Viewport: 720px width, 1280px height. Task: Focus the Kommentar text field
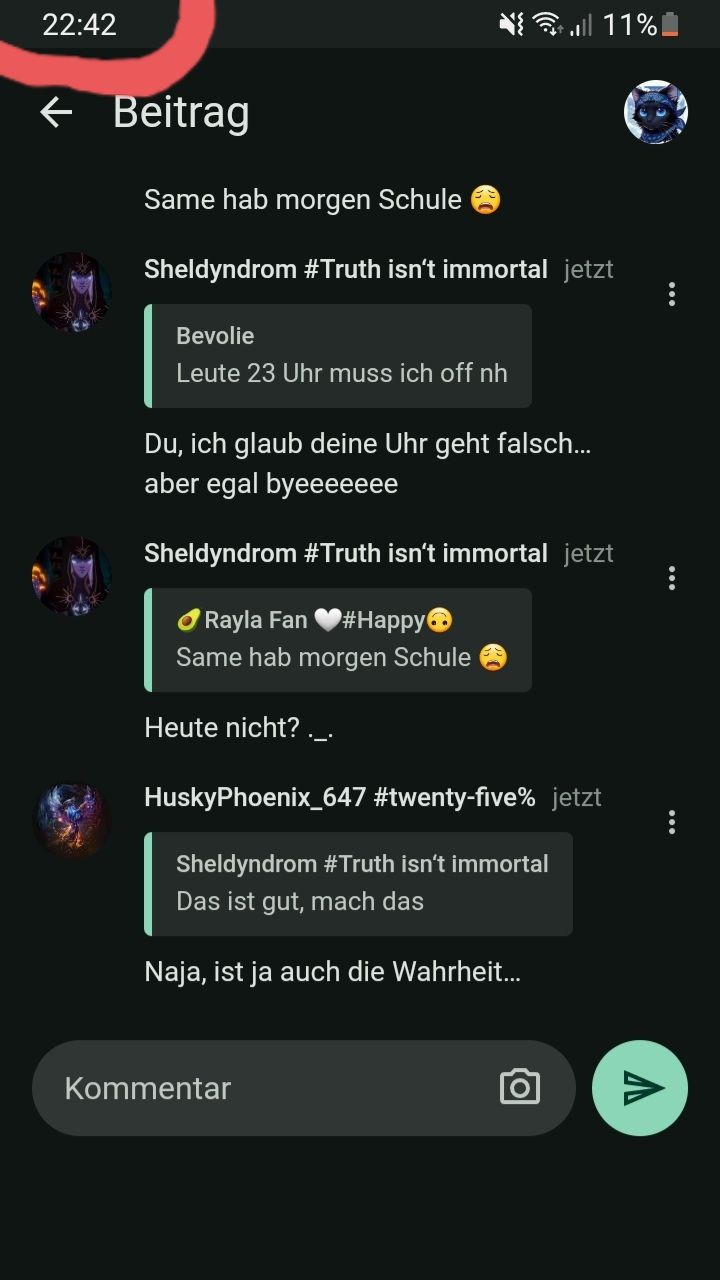tap(270, 1088)
